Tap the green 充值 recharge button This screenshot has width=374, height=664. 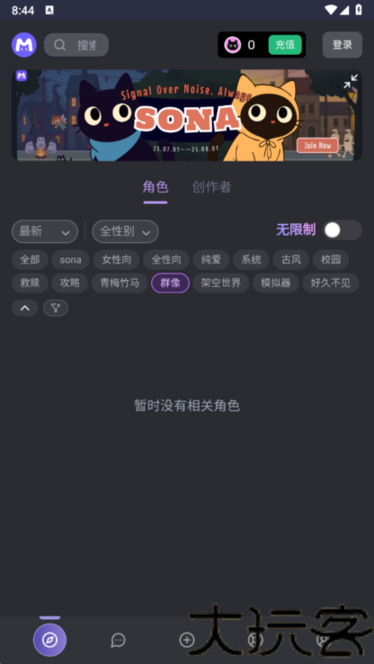tap(285, 45)
